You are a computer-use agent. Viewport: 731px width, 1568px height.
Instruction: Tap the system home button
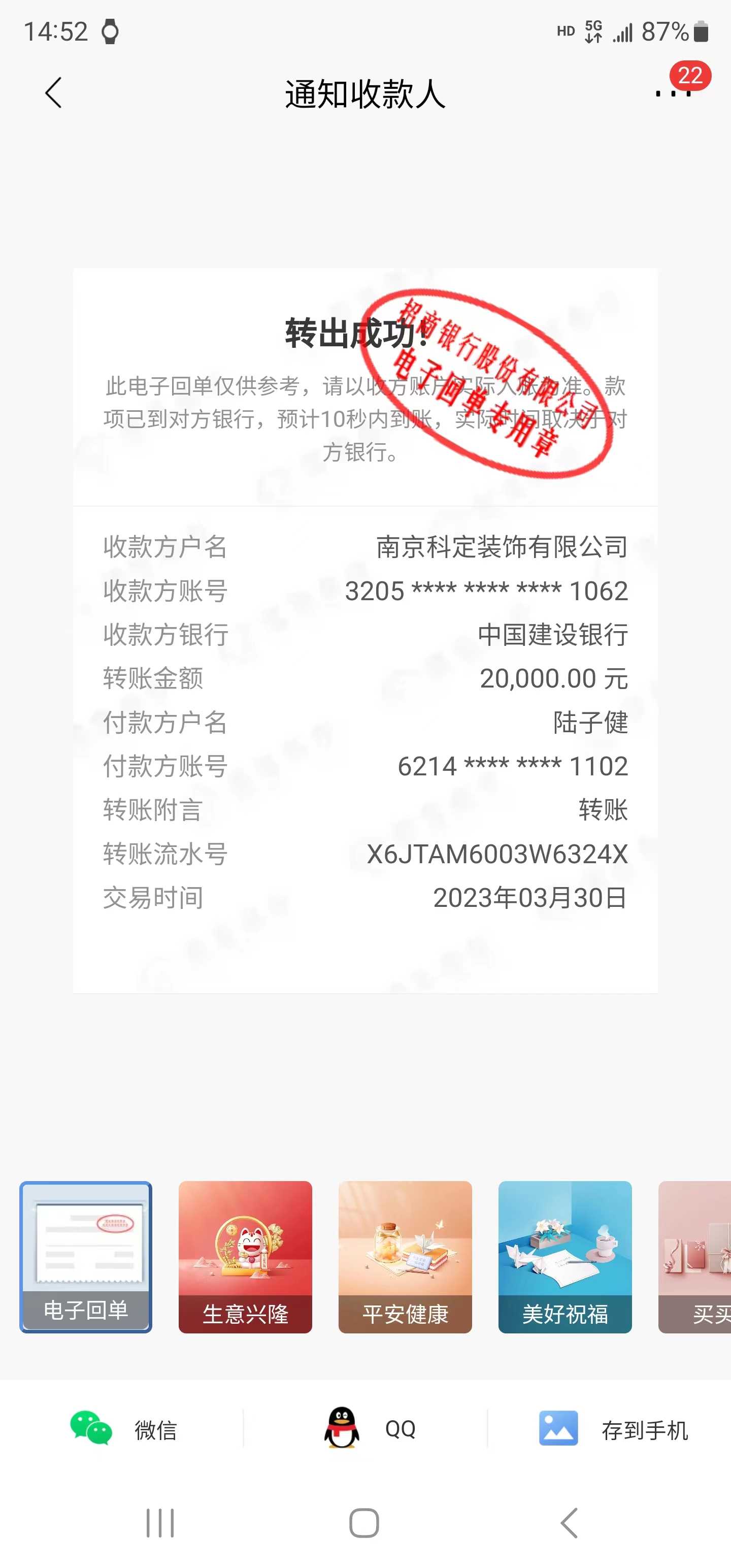(364, 1523)
